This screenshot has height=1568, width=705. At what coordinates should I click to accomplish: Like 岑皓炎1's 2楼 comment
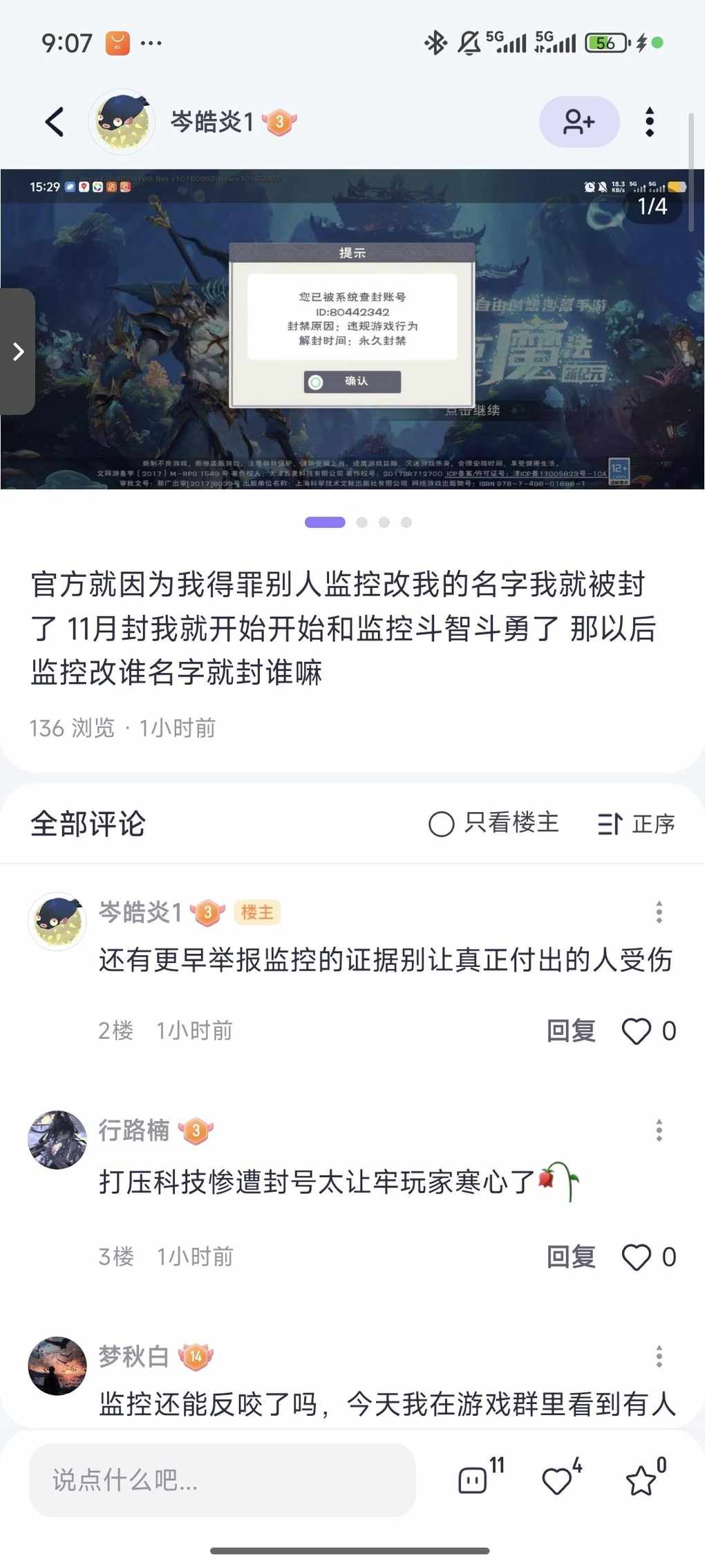tap(637, 1031)
